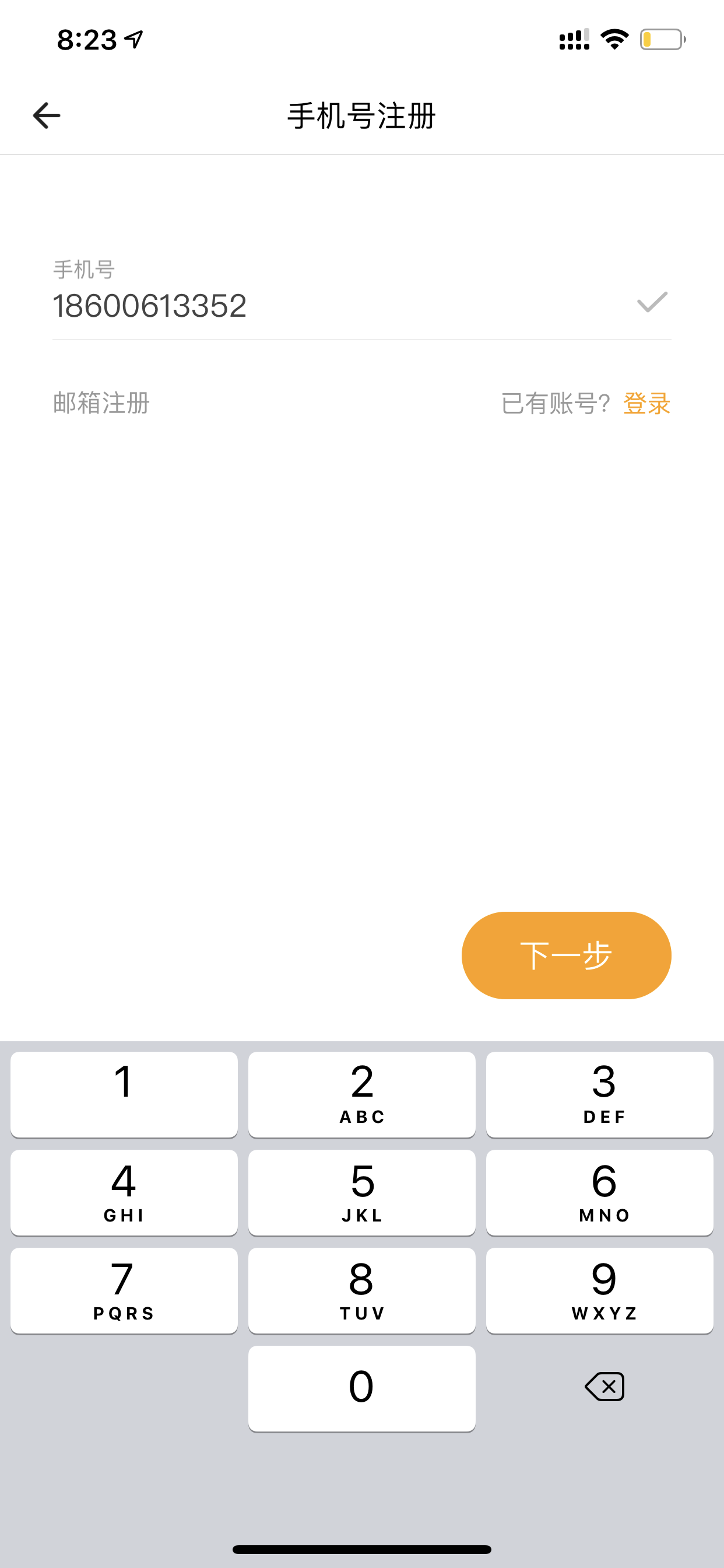Tap the phone number field 18600613352
The image size is (724, 1568).
pyautogui.click(x=361, y=306)
